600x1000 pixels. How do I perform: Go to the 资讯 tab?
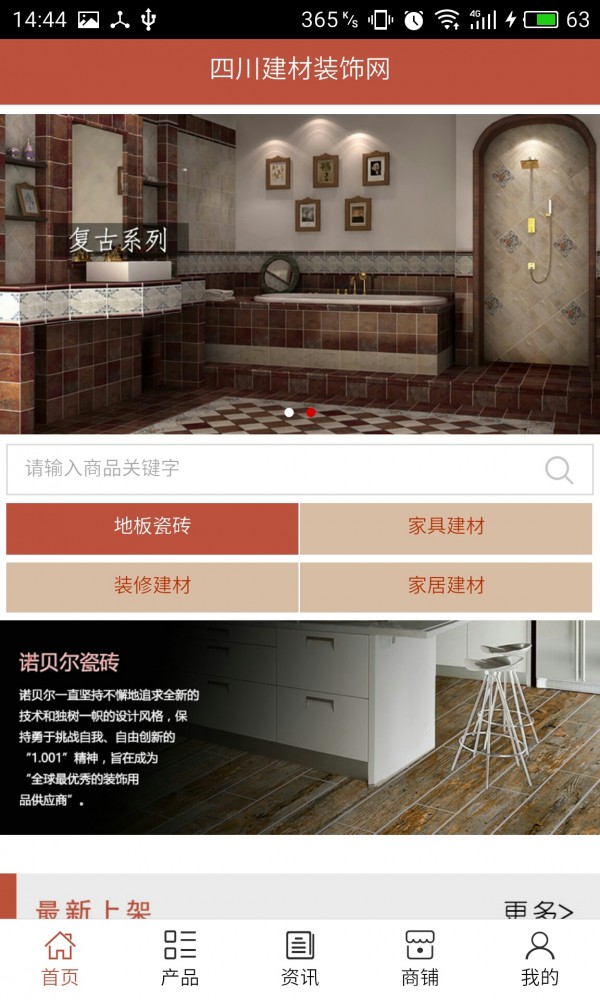coord(300,958)
